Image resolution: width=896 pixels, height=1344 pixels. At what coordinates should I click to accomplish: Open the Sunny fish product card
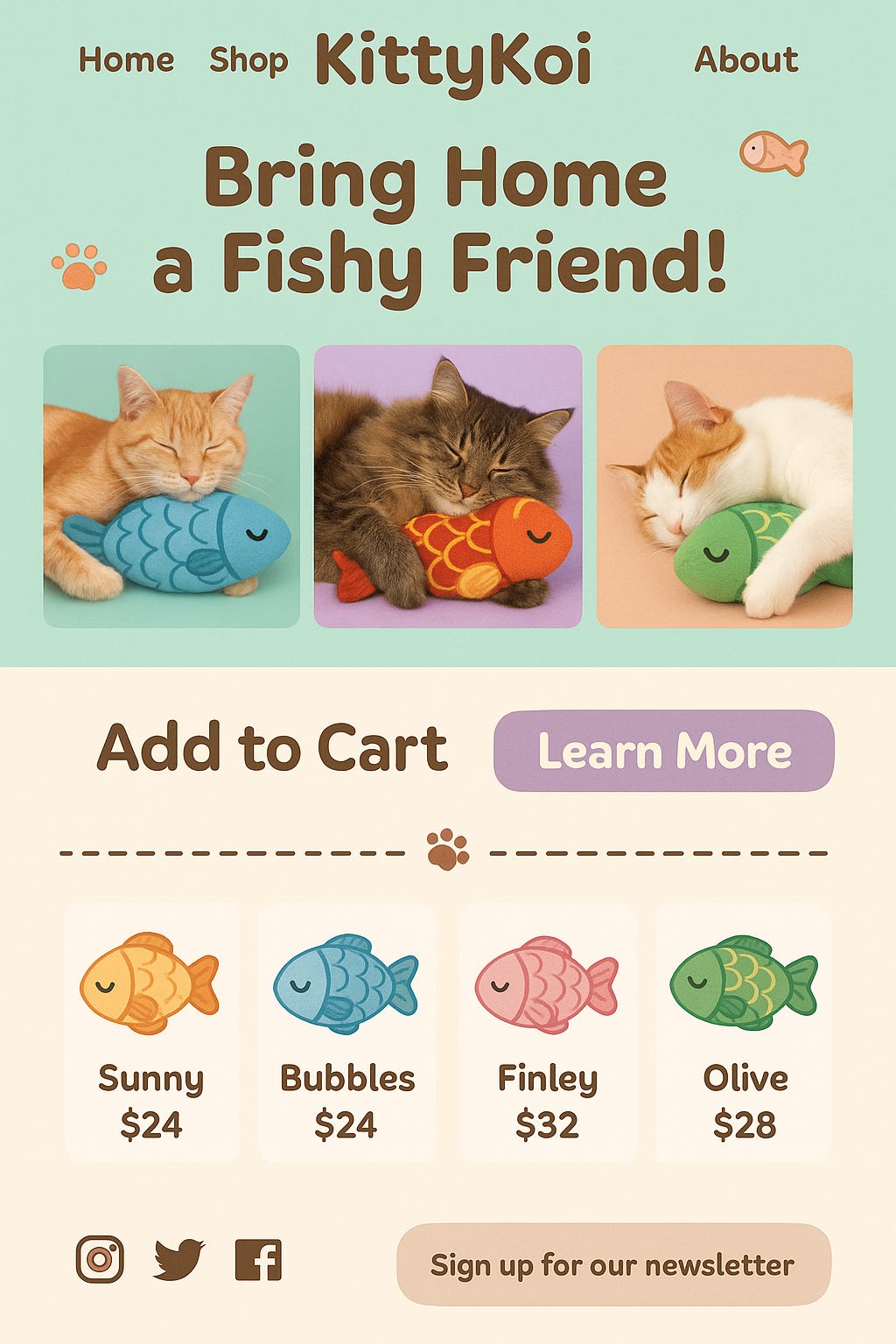151,1032
